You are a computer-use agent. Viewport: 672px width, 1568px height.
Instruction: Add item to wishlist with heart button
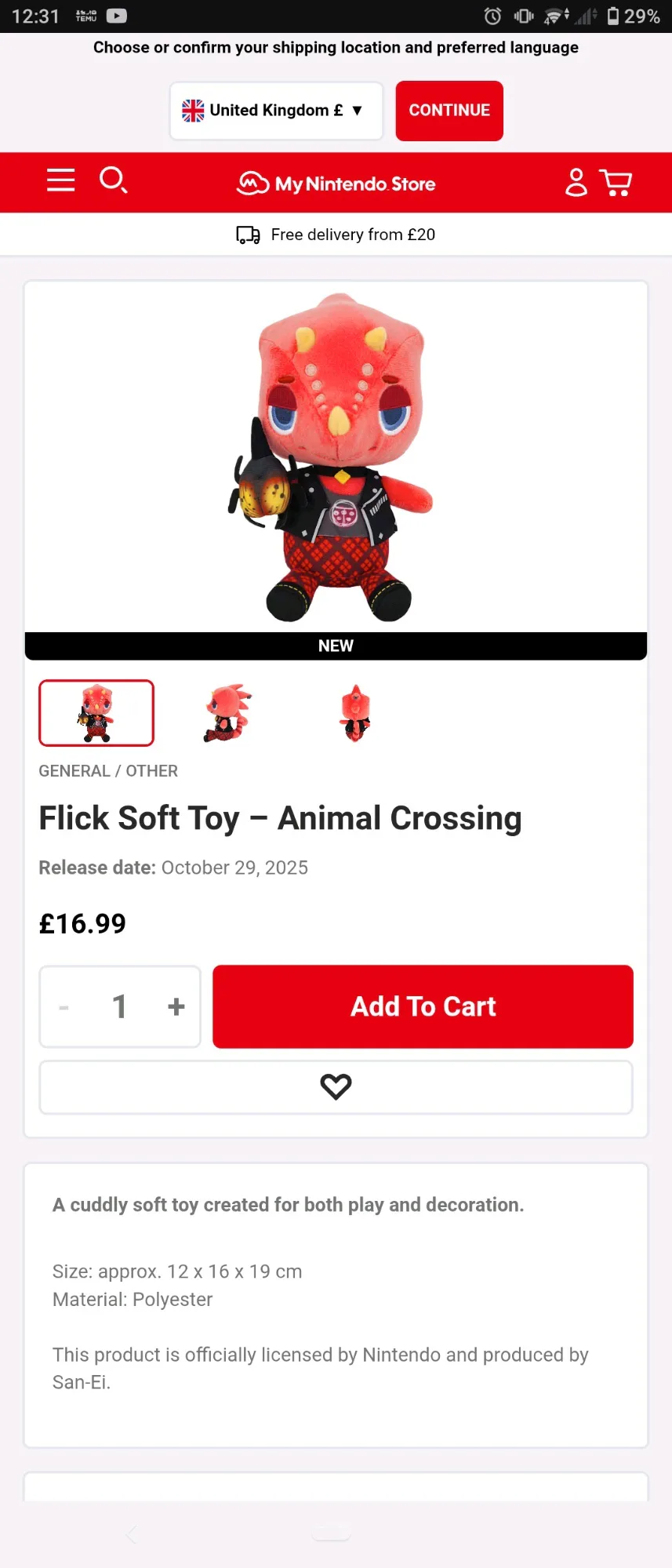(x=336, y=1087)
